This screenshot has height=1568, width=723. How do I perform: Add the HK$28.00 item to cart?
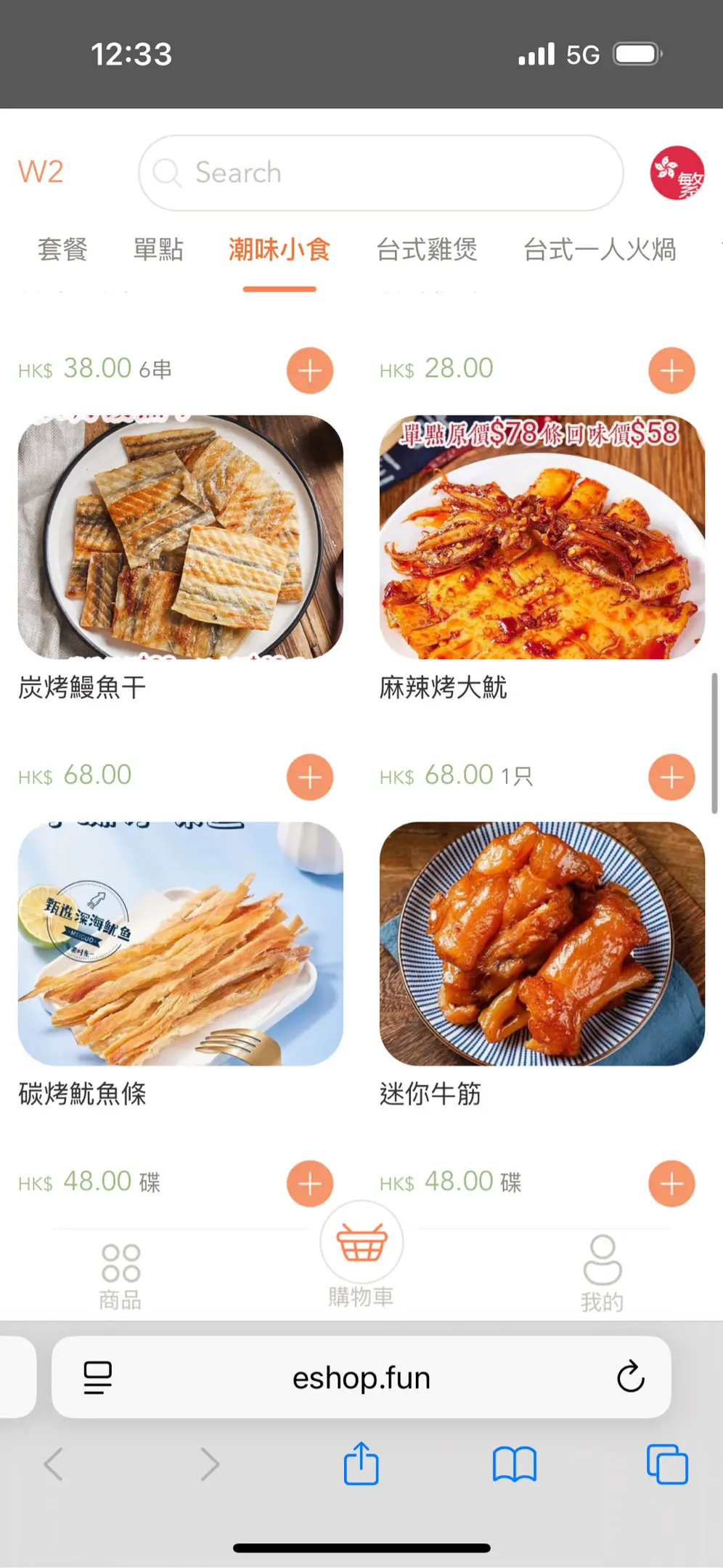[671, 370]
